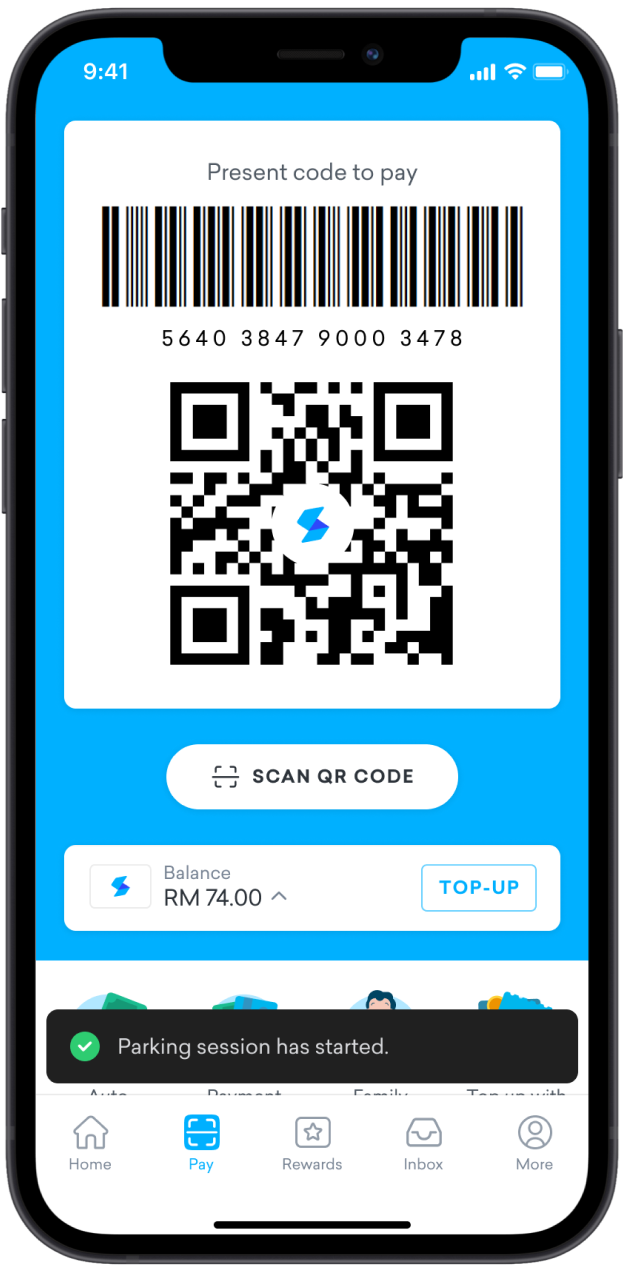Open the Inbox tab

(423, 1143)
